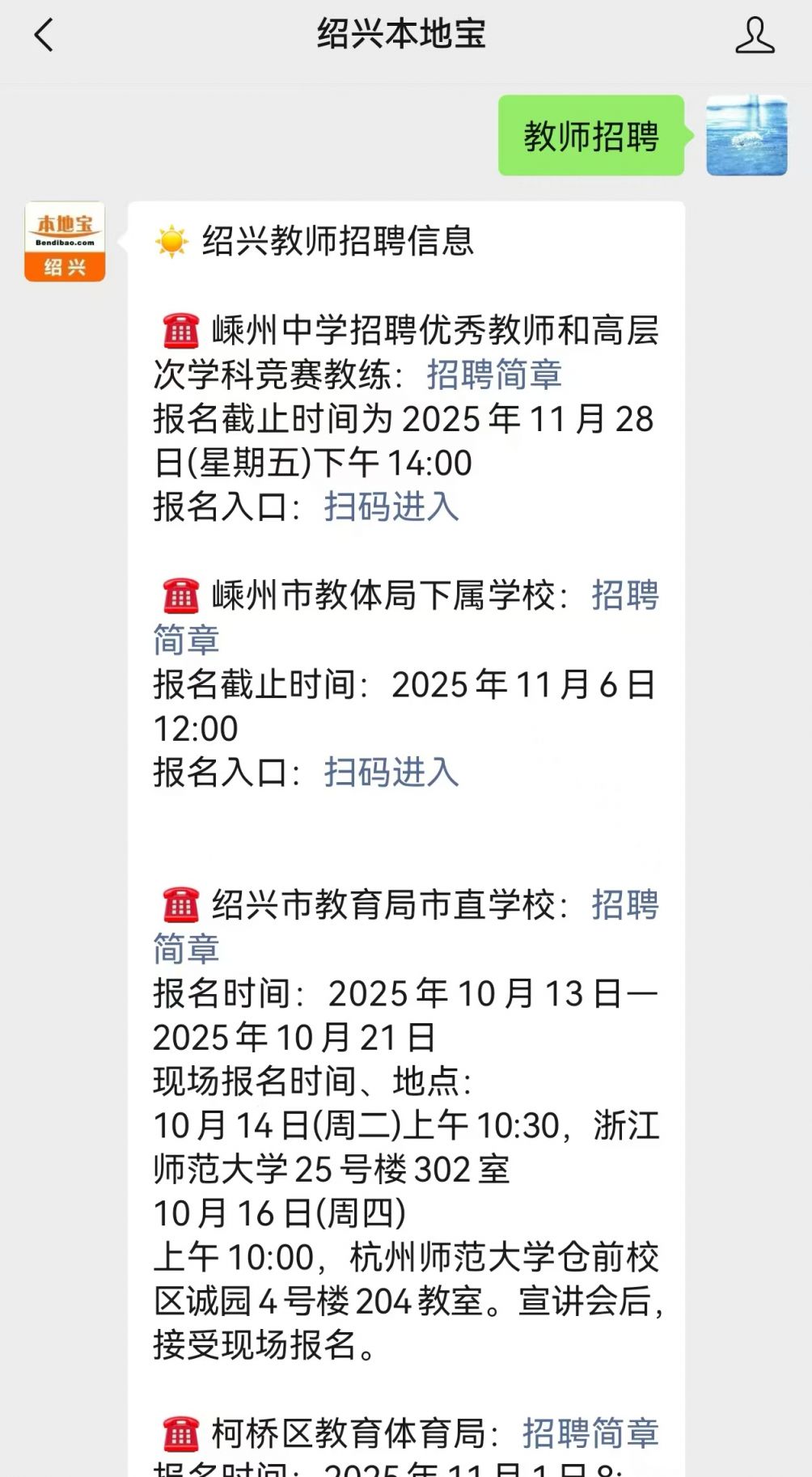
Task: Tap the telephone icon before 绍兴市教育局市直学校
Action: (x=181, y=905)
